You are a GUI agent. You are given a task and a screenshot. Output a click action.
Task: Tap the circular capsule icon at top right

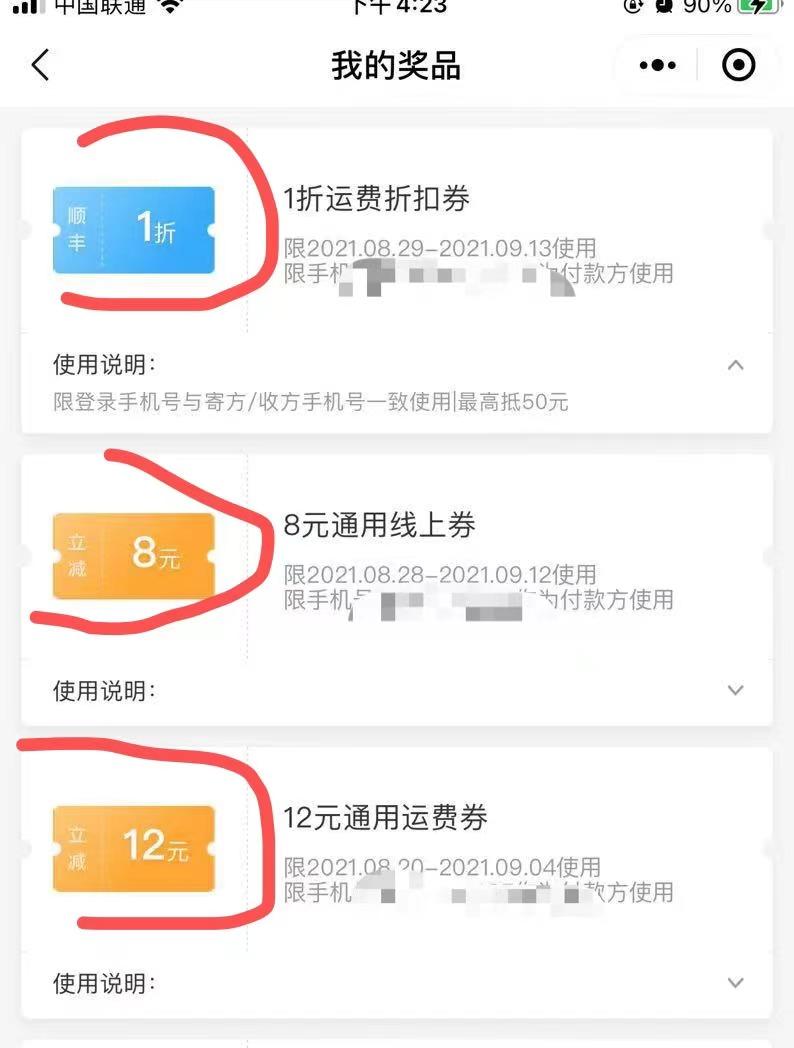tap(739, 65)
